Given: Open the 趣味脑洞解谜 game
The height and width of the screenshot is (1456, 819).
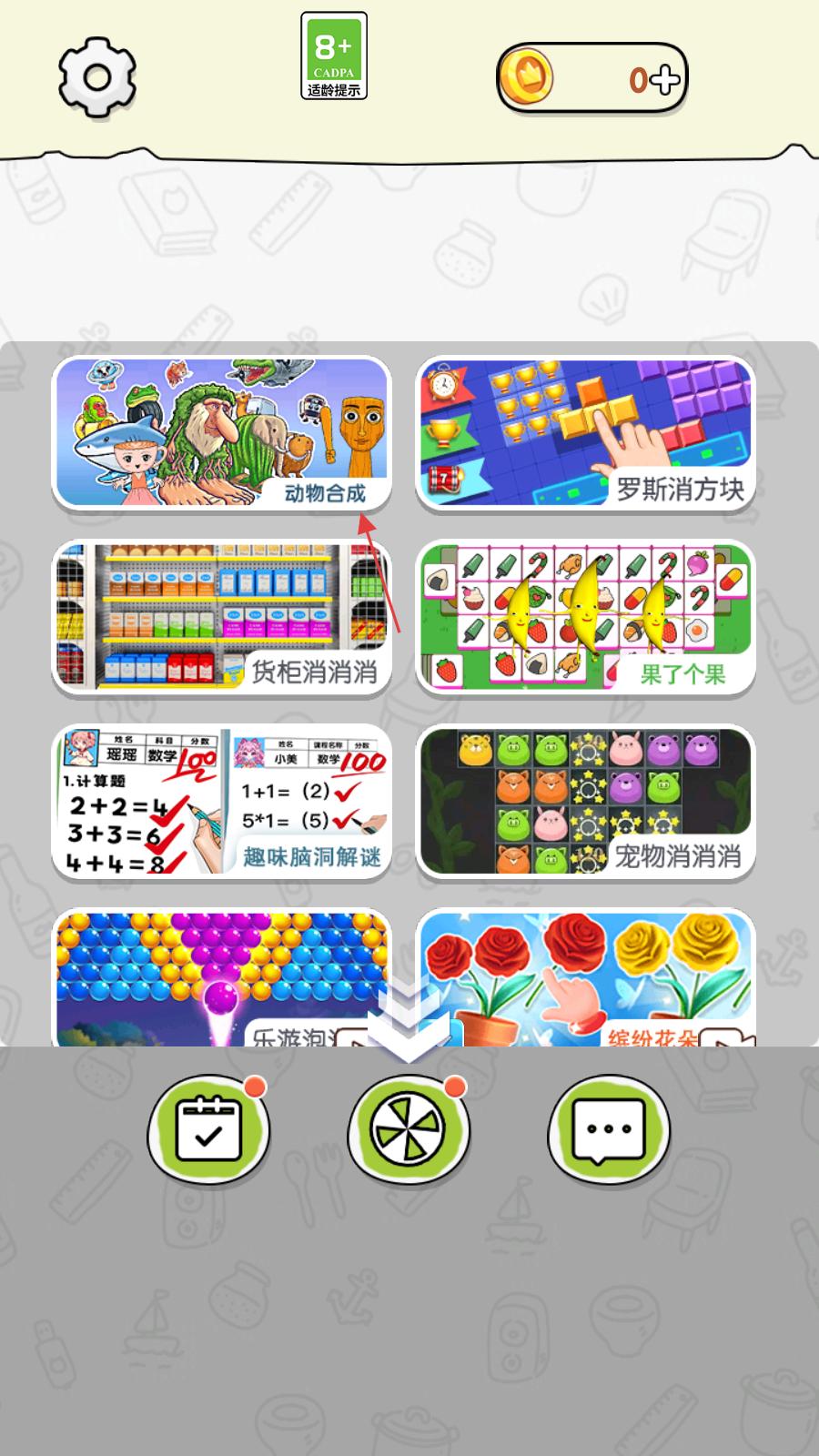Looking at the screenshot, I should [x=221, y=800].
